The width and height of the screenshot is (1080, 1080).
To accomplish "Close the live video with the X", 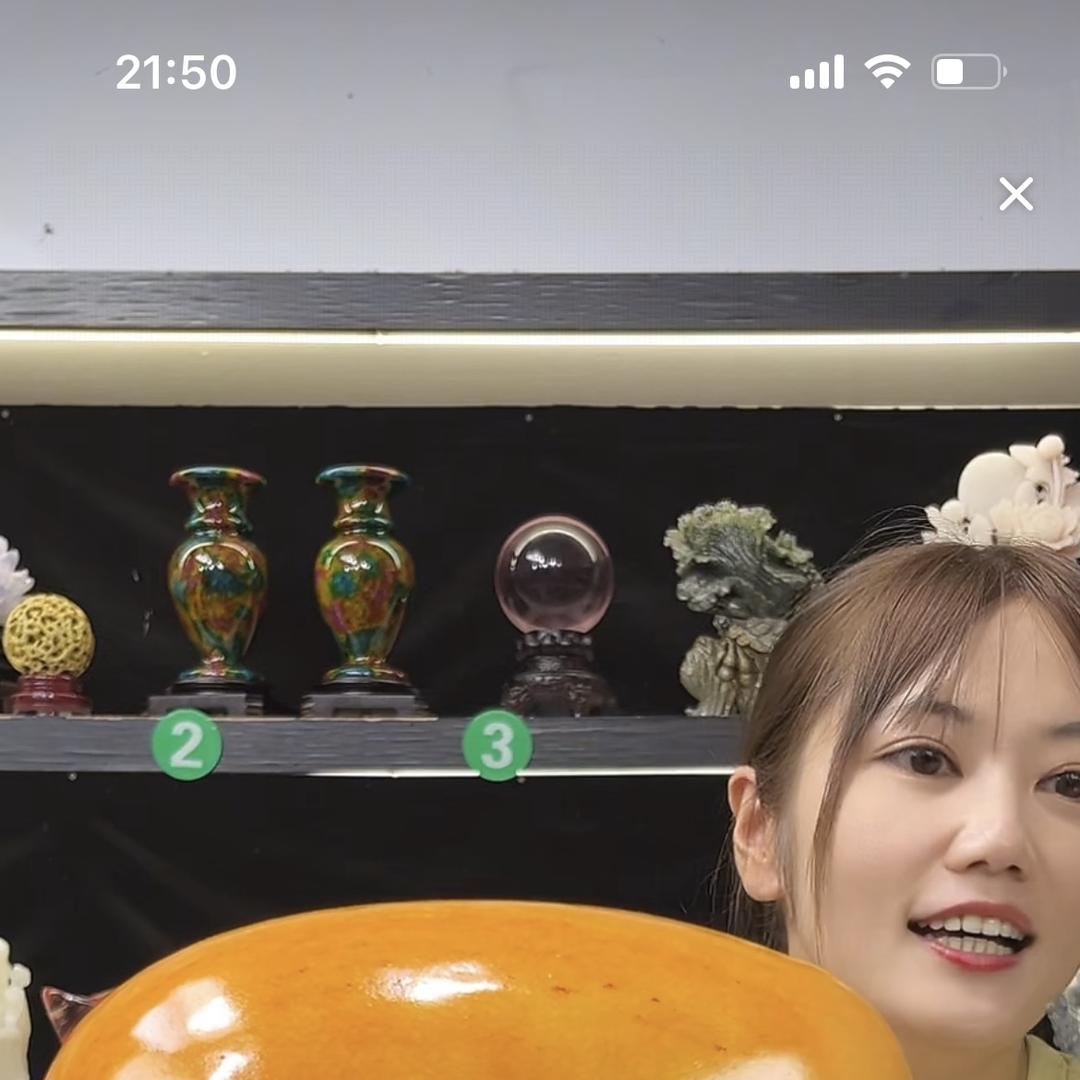I will [1015, 194].
